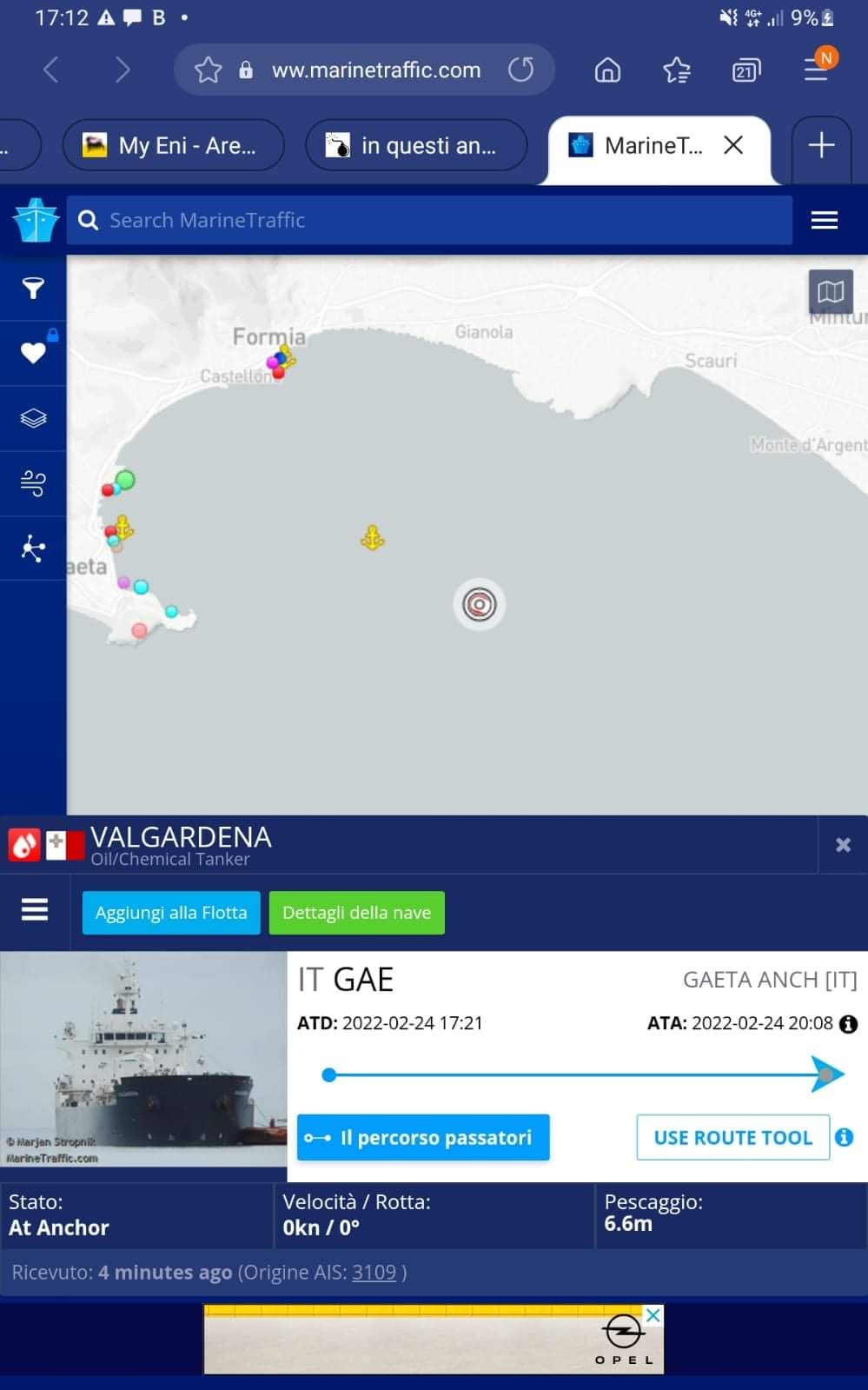
Task: Reload the MarineTraffic page
Action: pos(520,70)
